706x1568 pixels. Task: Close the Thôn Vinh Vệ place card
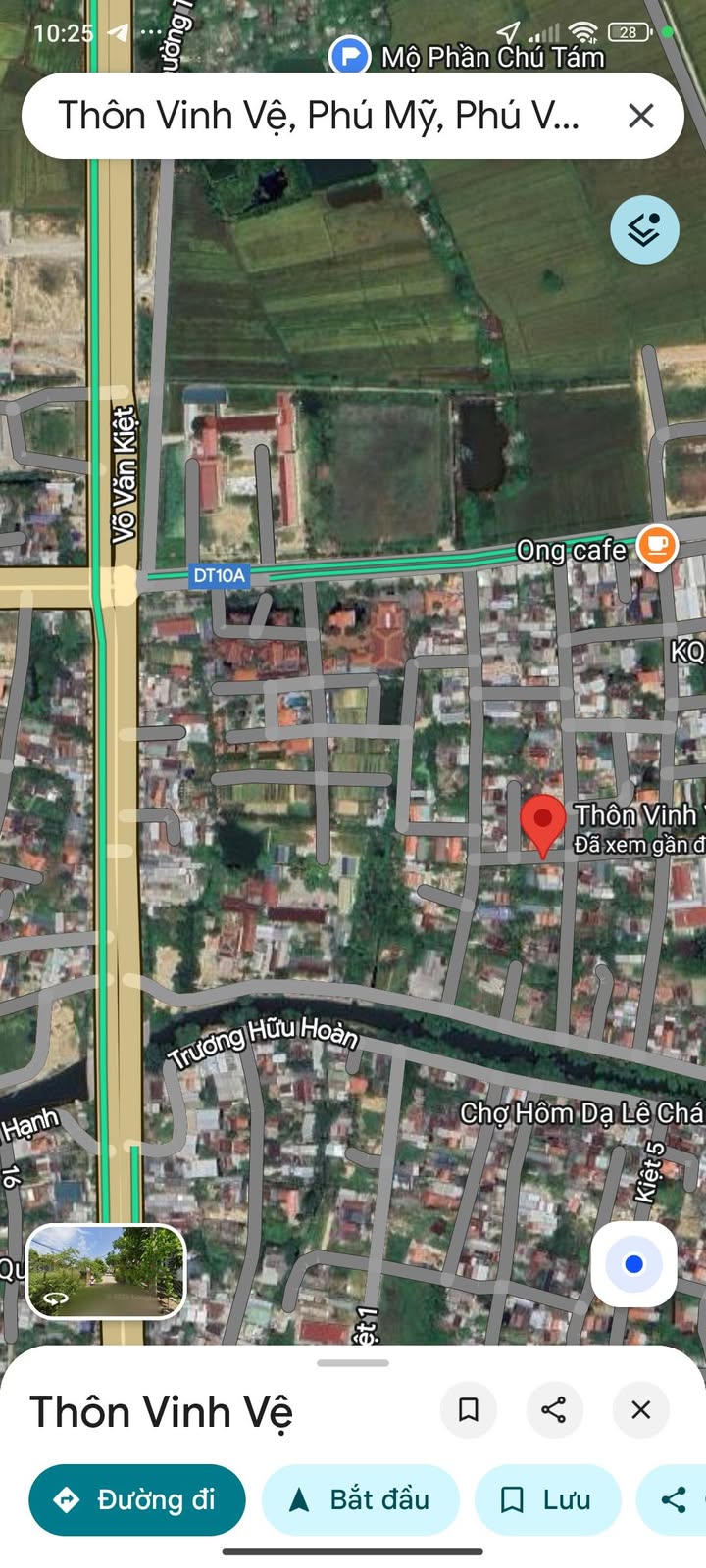tap(640, 1410)
